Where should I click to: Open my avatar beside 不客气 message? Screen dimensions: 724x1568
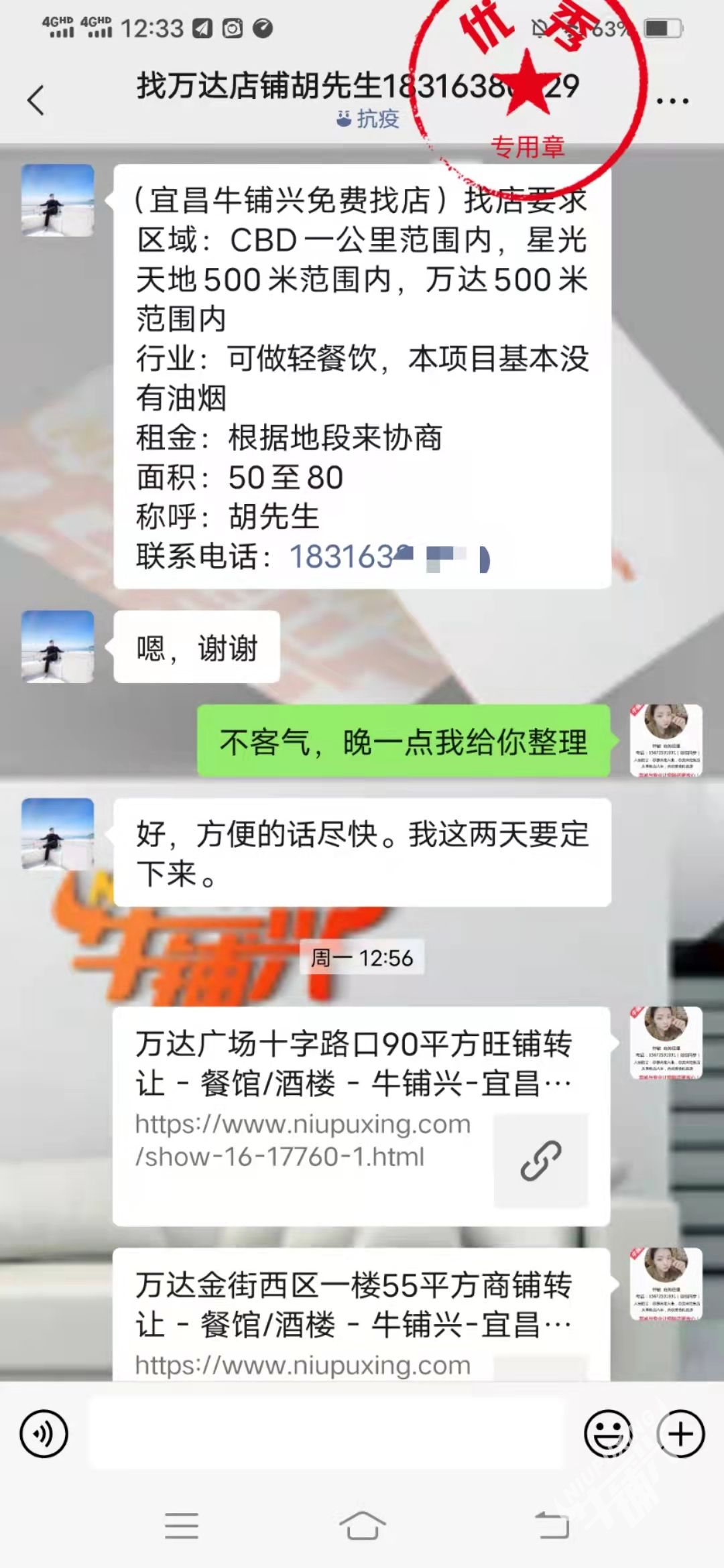666,740
